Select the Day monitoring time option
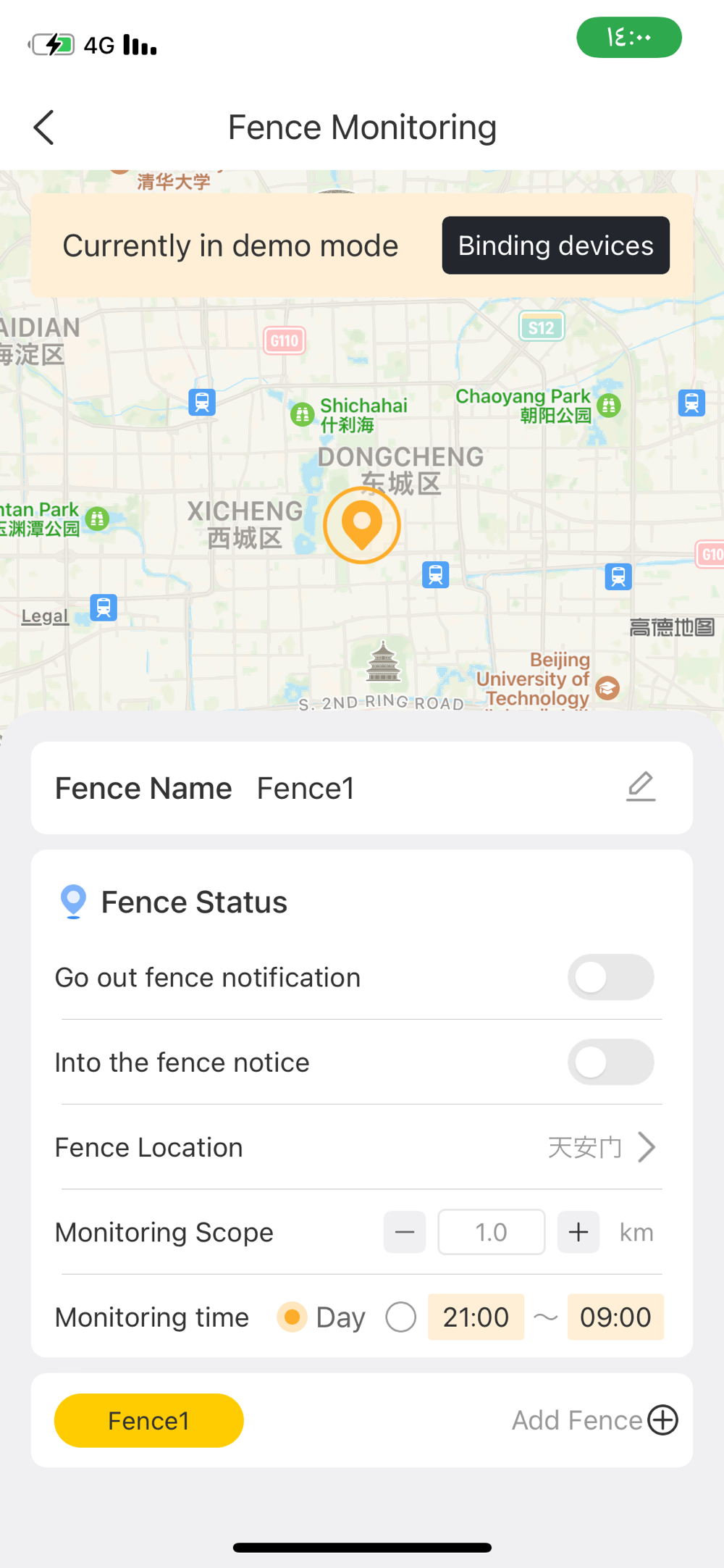Image resolution: width=724 pixels, height=1568 pixels. (292, 1317)
